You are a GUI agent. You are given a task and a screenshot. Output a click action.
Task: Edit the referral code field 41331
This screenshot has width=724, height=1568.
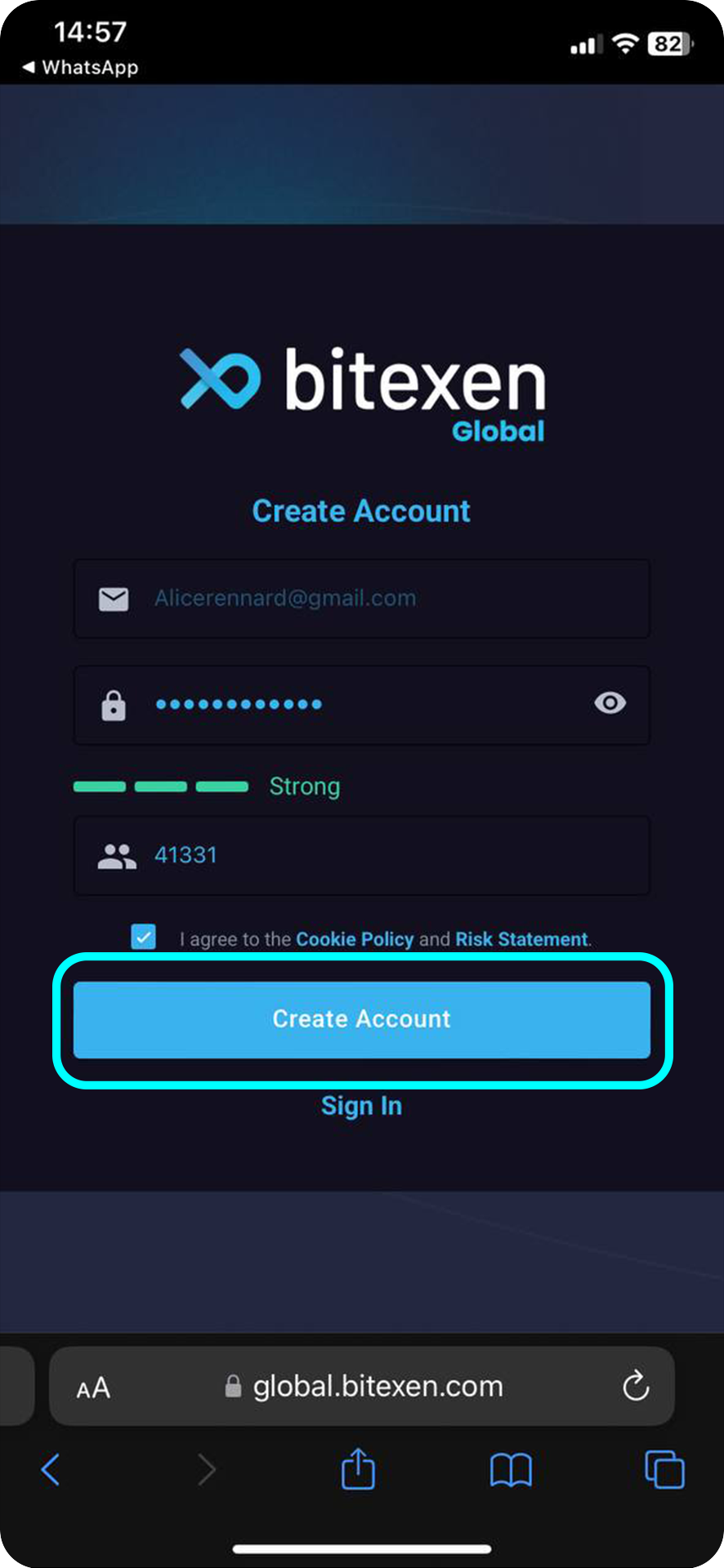[x=362, y=856]
